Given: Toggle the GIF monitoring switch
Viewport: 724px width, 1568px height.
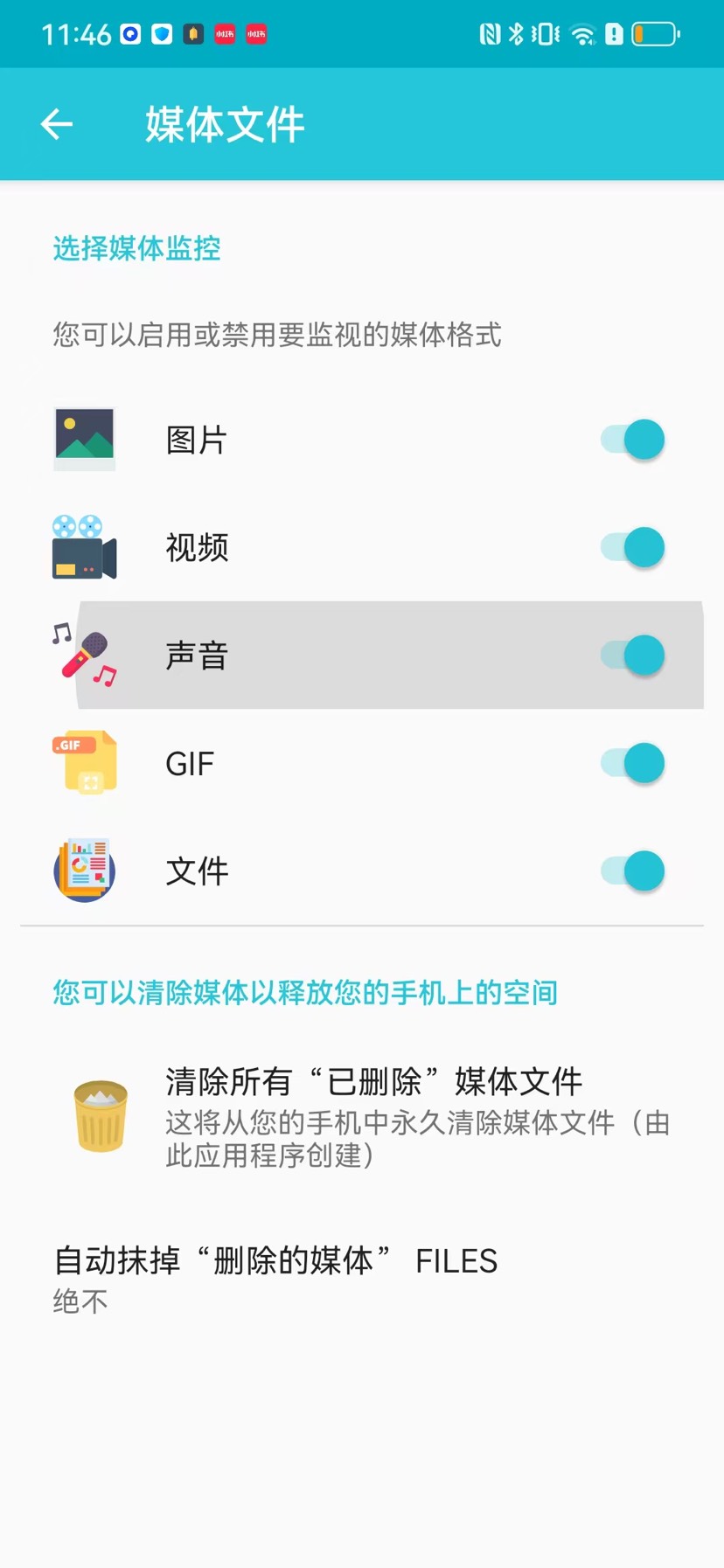Looking at the screenshot, I should pos(632,764).
